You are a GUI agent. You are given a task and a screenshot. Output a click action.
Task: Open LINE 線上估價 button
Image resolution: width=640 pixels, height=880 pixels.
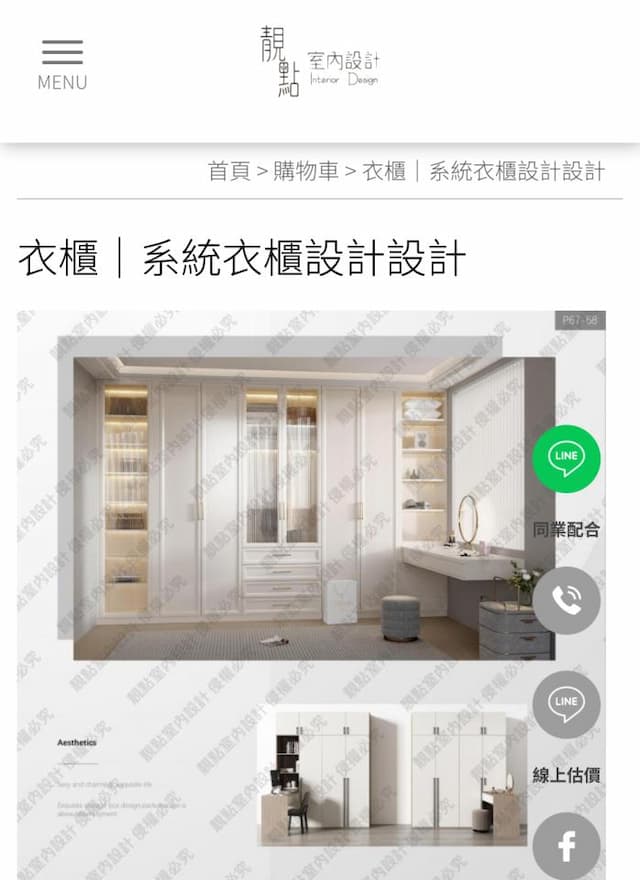[x=566, y=705]
